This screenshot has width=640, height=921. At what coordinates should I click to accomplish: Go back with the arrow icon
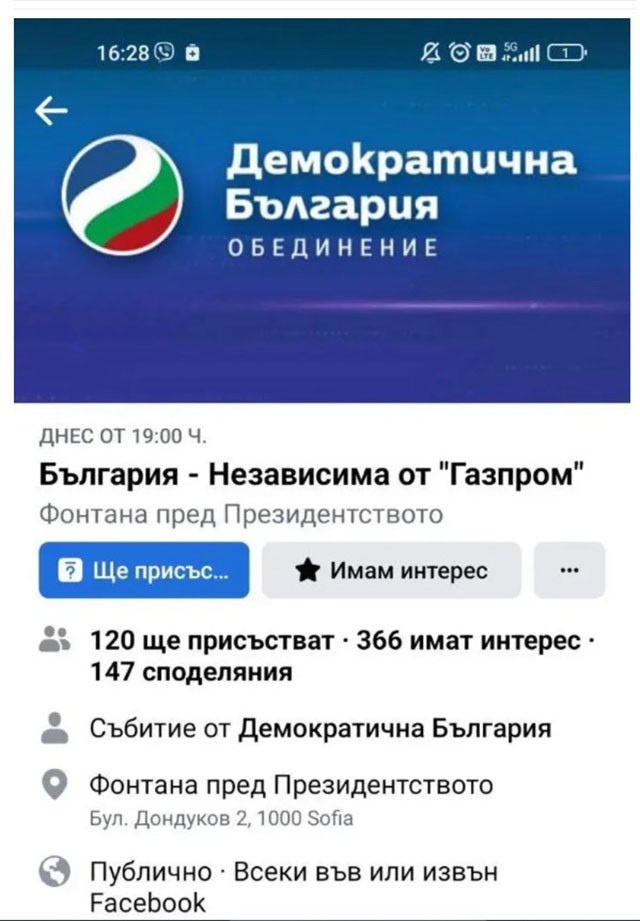[50, 113]
